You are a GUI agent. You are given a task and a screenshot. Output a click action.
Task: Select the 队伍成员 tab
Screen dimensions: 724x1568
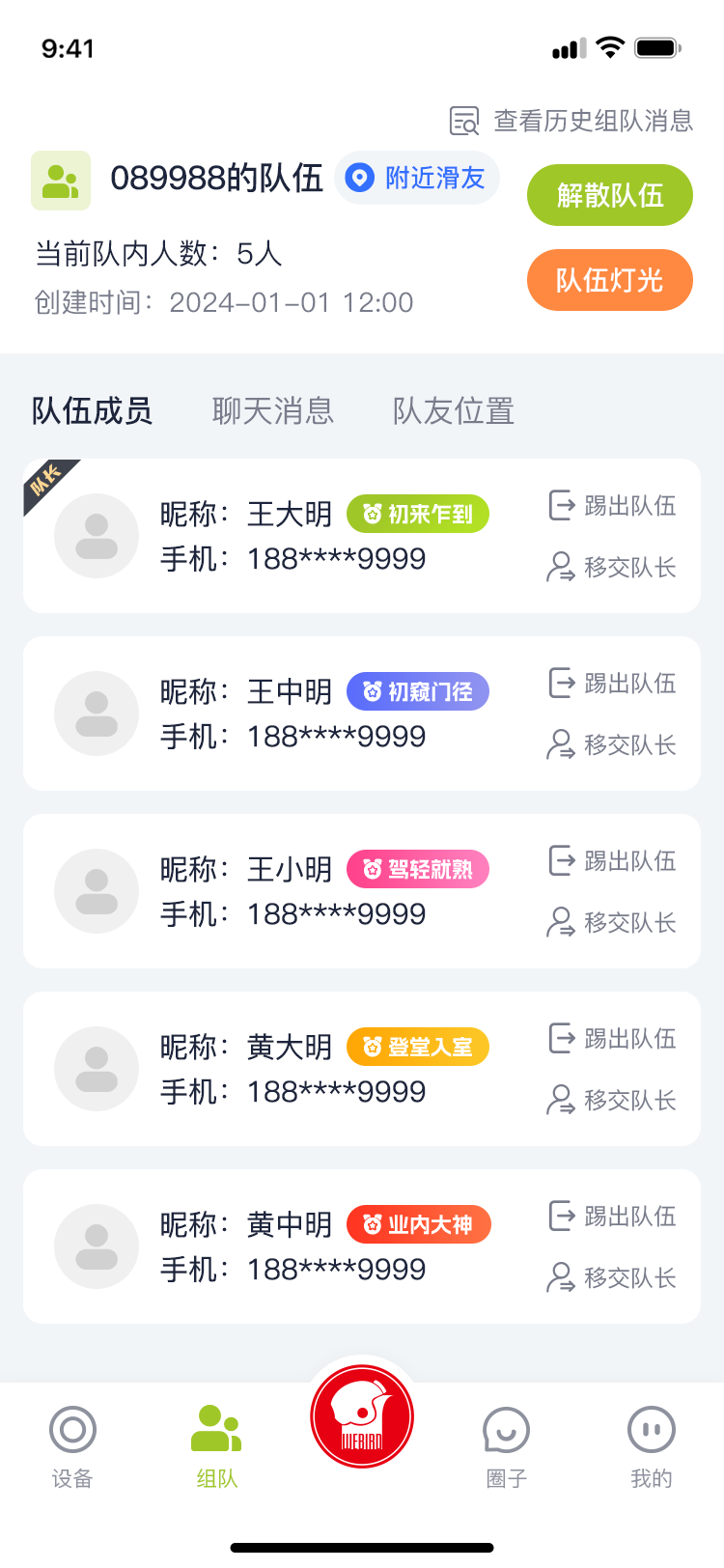(x=92, y=410)
